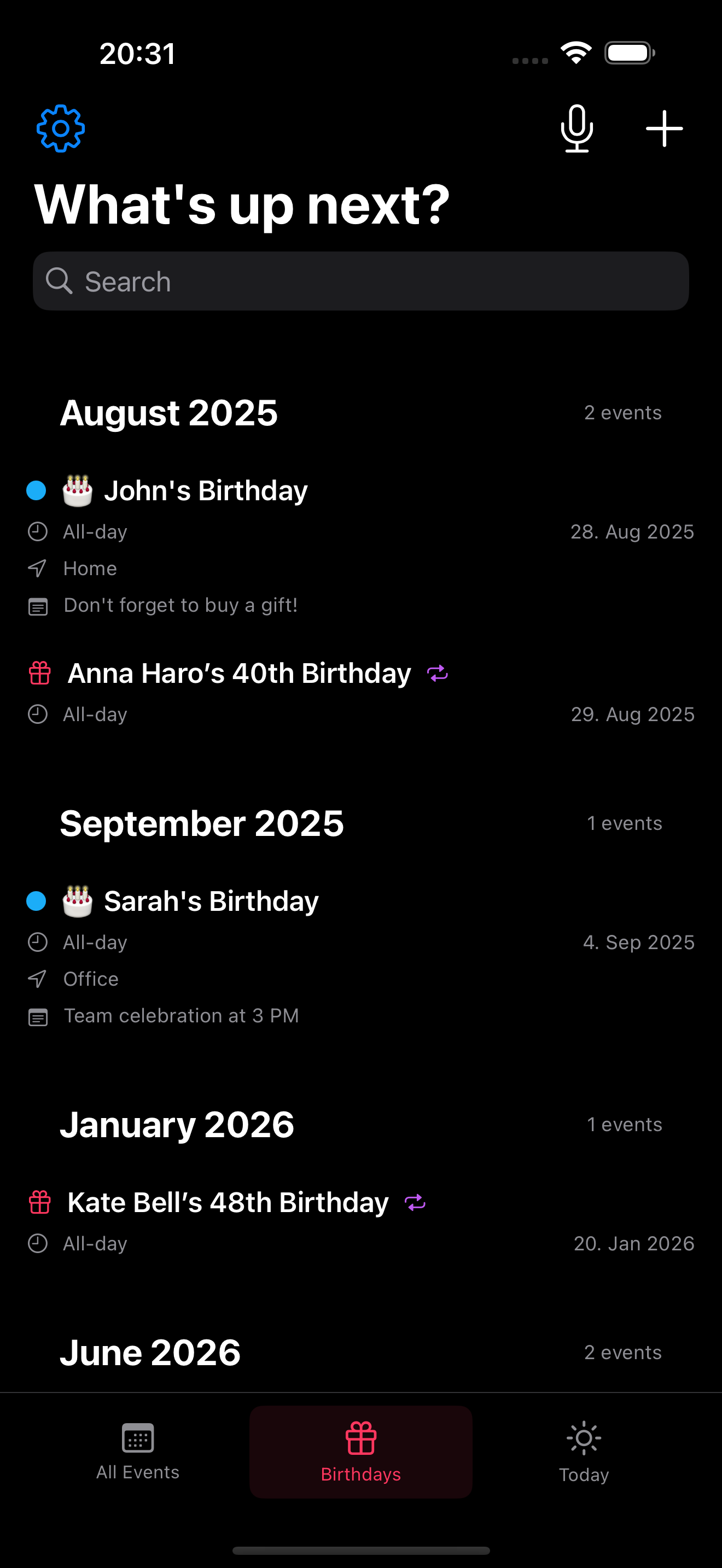Tap the Birthdays tab

pos(360,1452)
